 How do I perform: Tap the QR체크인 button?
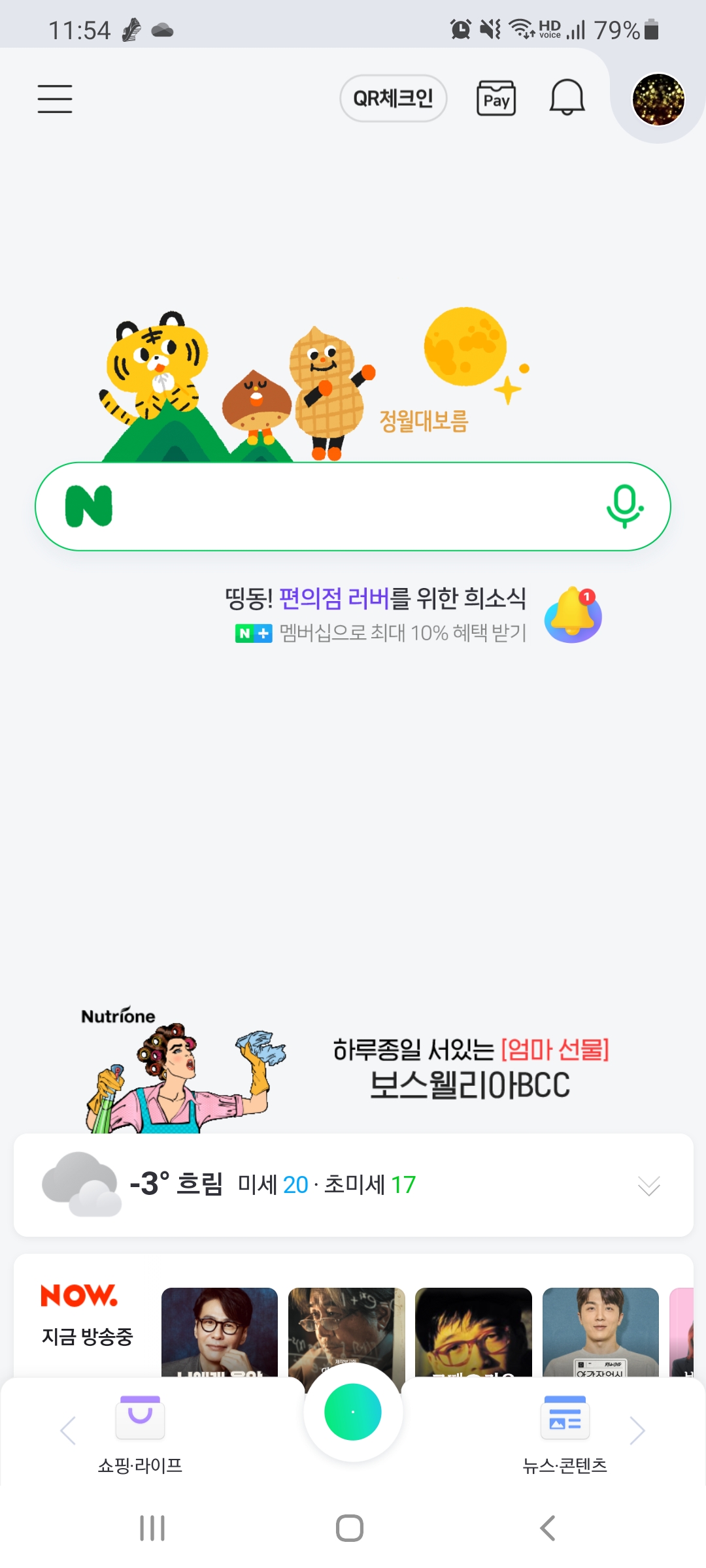click(x=393, y=99)
